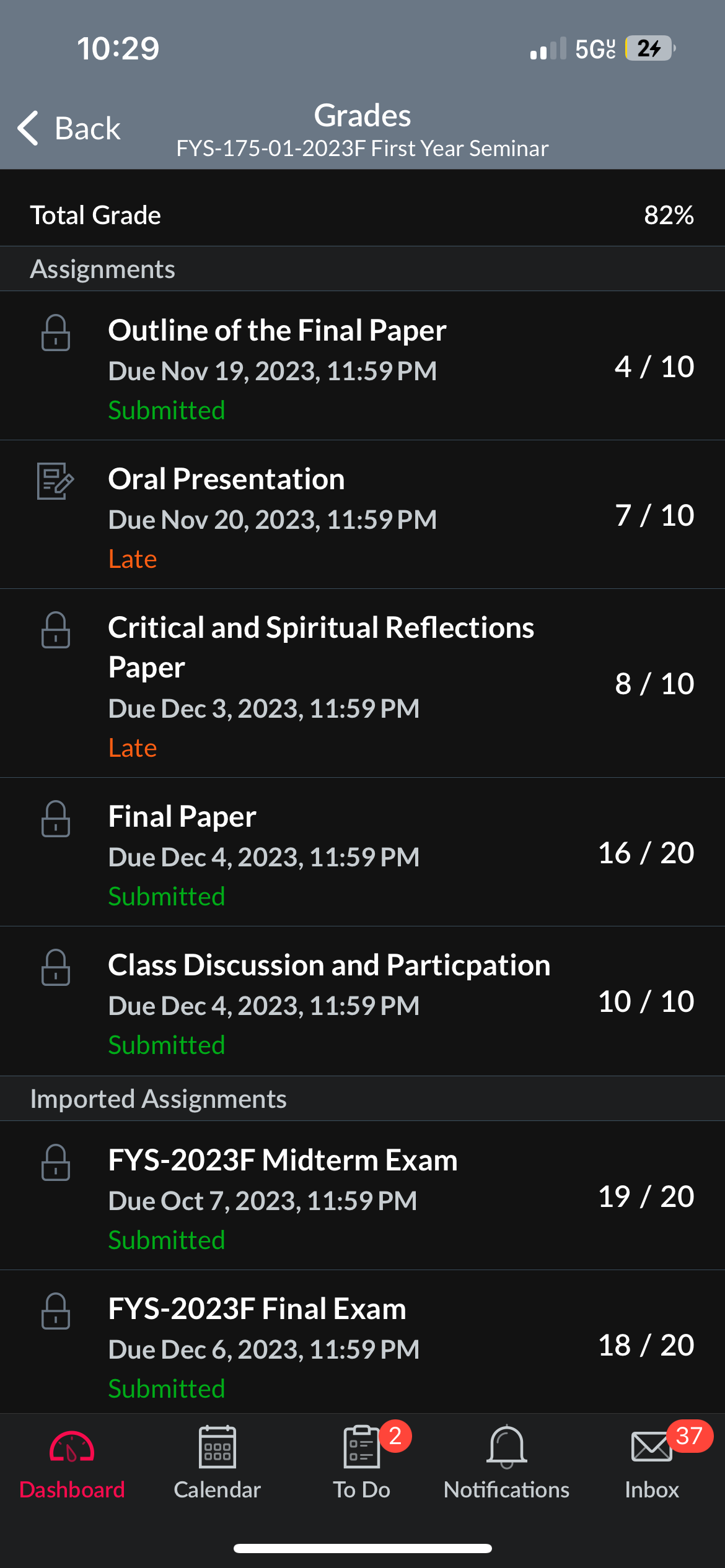Open the Oral Presentation assignment
The width and height of the screenshot is (725, 1568).
(x=362, y=515)
